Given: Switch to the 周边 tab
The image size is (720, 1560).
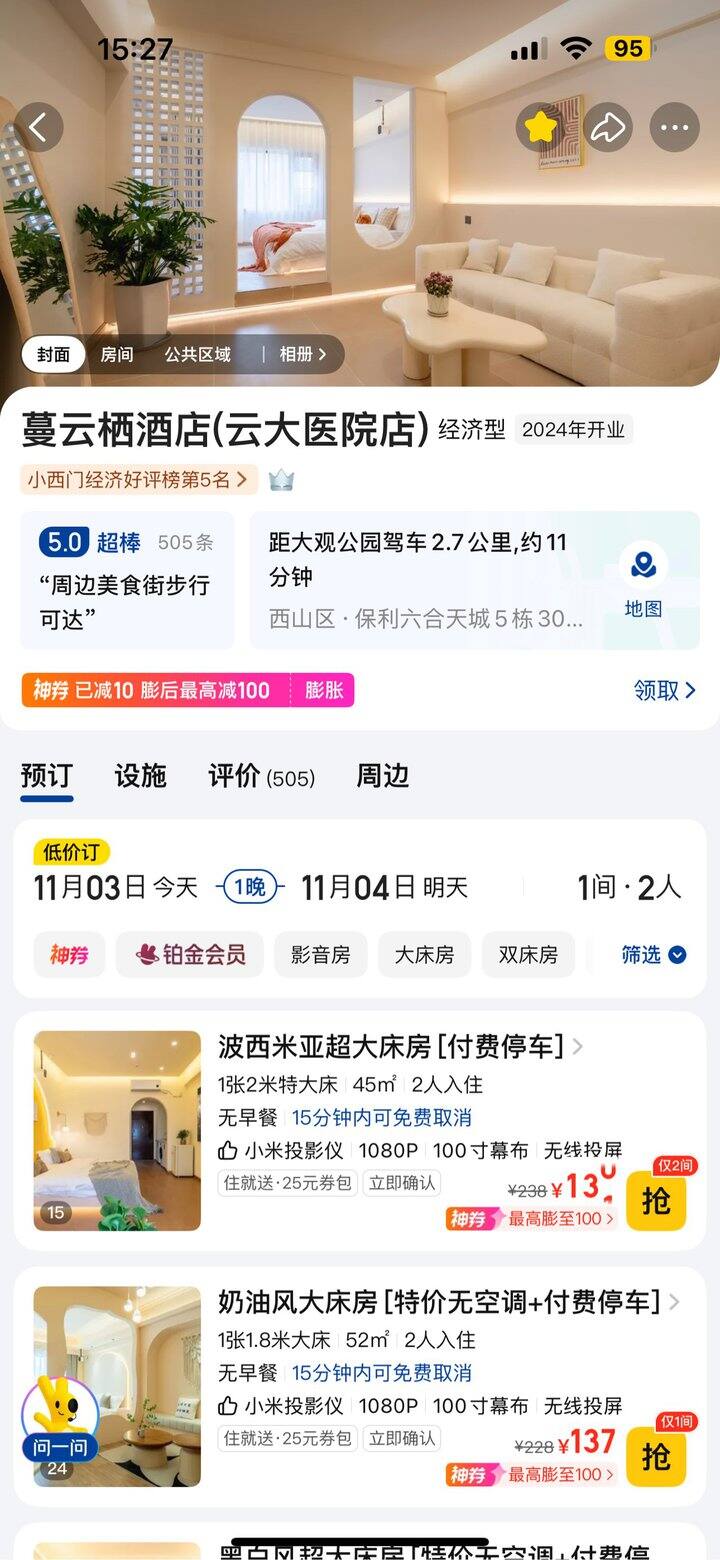Looking at the screenshot, I should click(383, 776).
